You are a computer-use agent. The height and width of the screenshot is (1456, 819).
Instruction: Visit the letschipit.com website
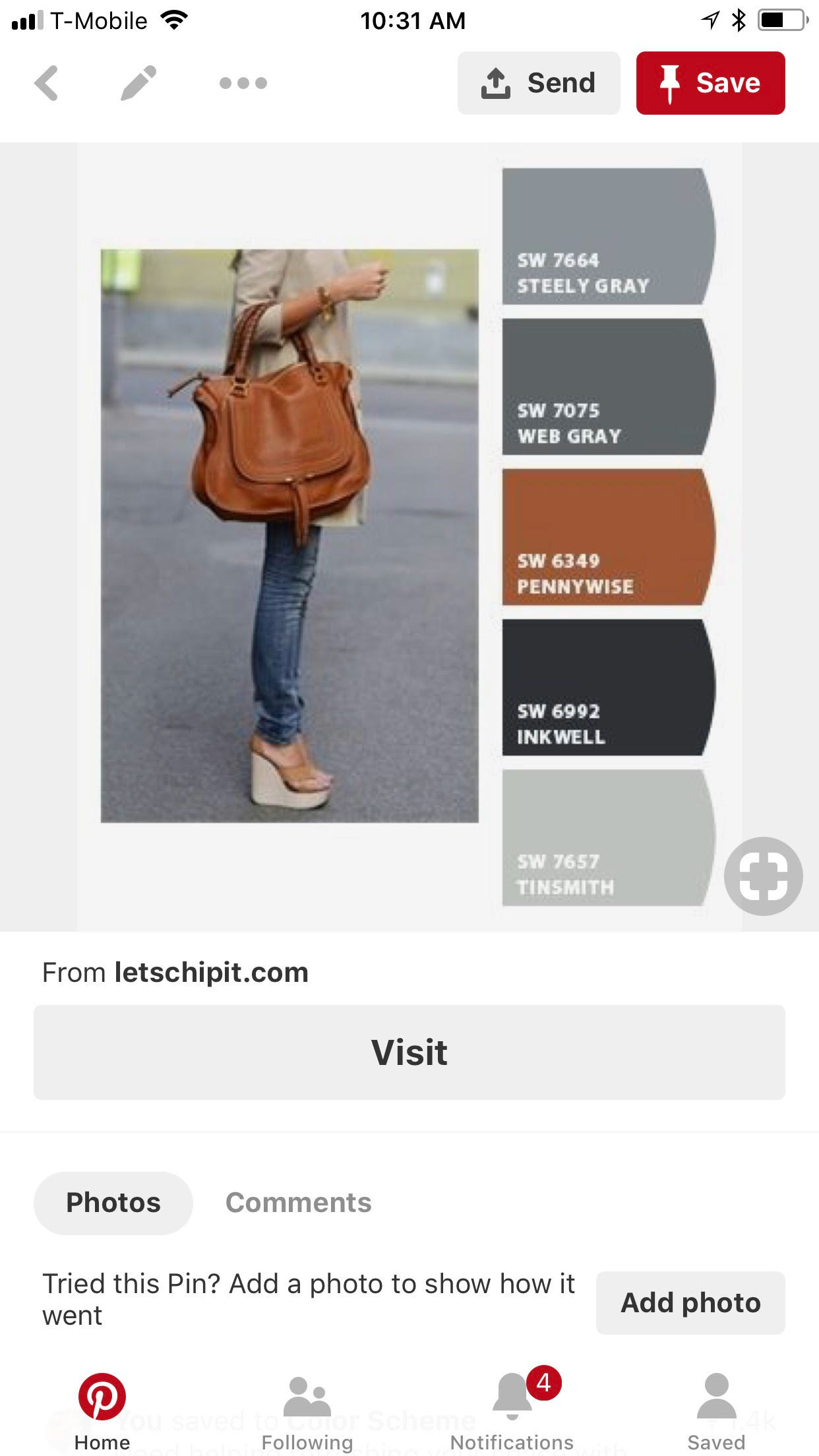pyautogui.click(x=409, y=1052)
